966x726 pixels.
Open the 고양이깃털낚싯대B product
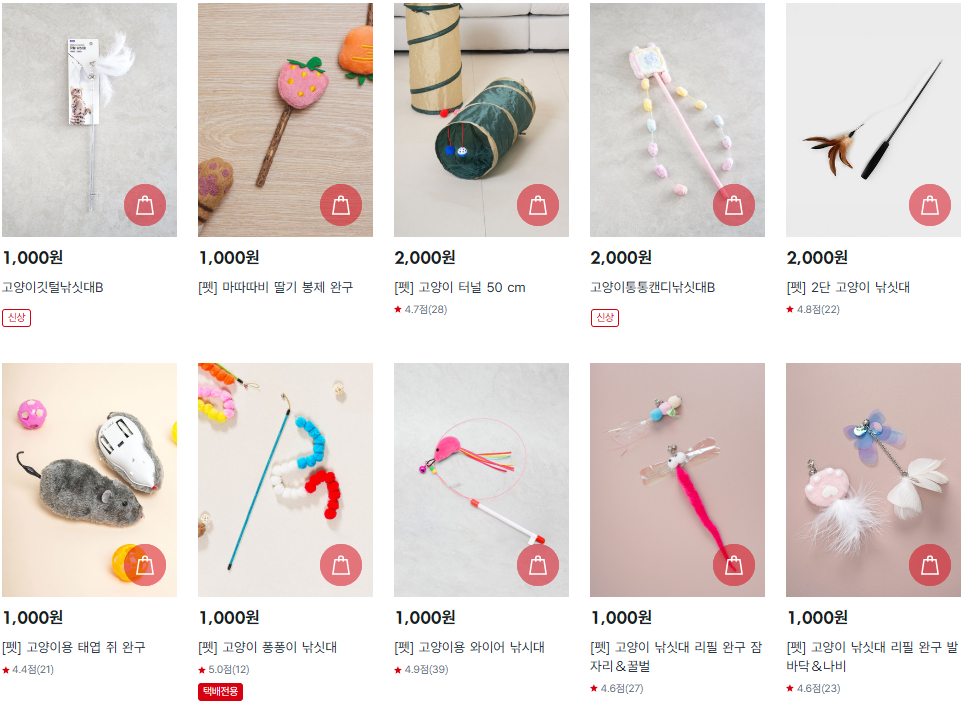[x=53, y=288]
